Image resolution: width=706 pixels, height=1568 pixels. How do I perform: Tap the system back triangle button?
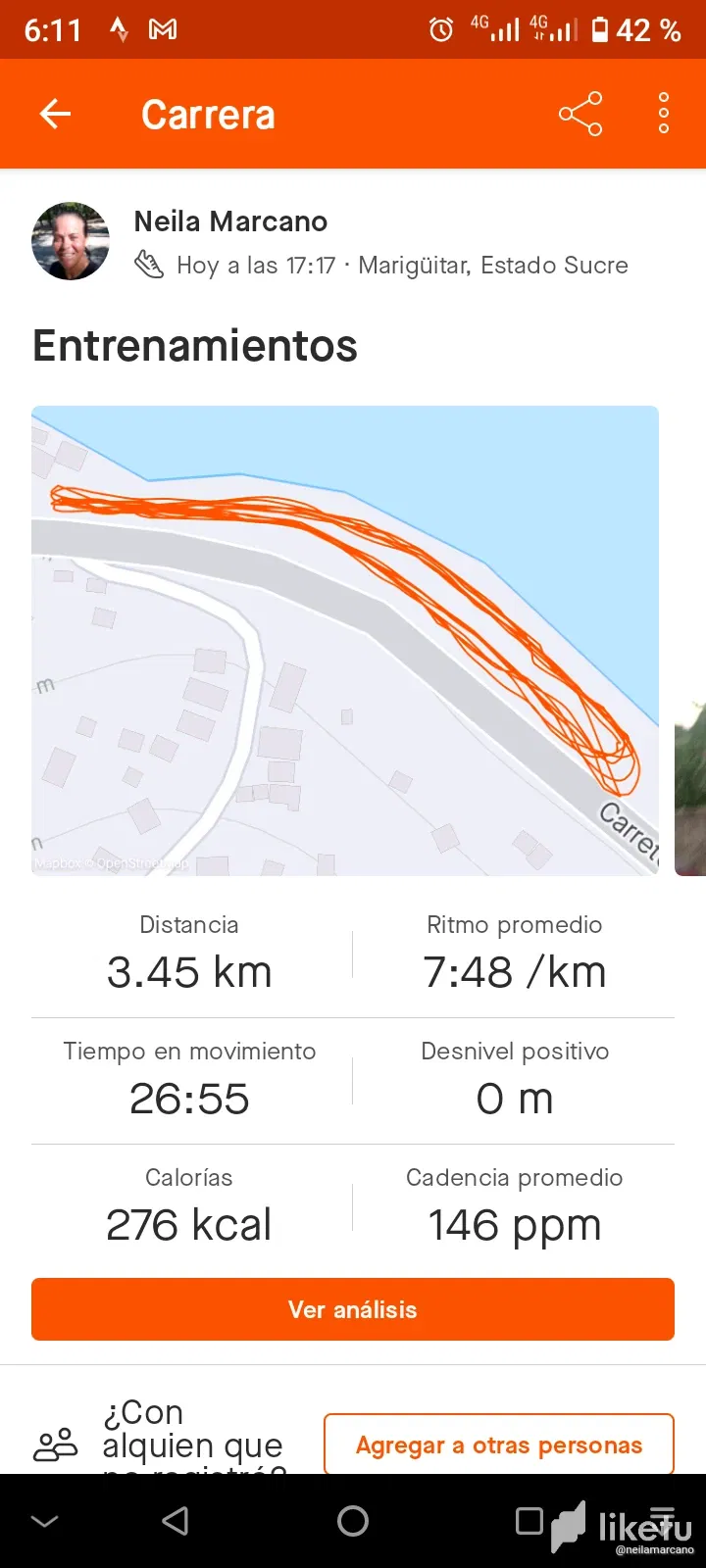coord(176,1521)
